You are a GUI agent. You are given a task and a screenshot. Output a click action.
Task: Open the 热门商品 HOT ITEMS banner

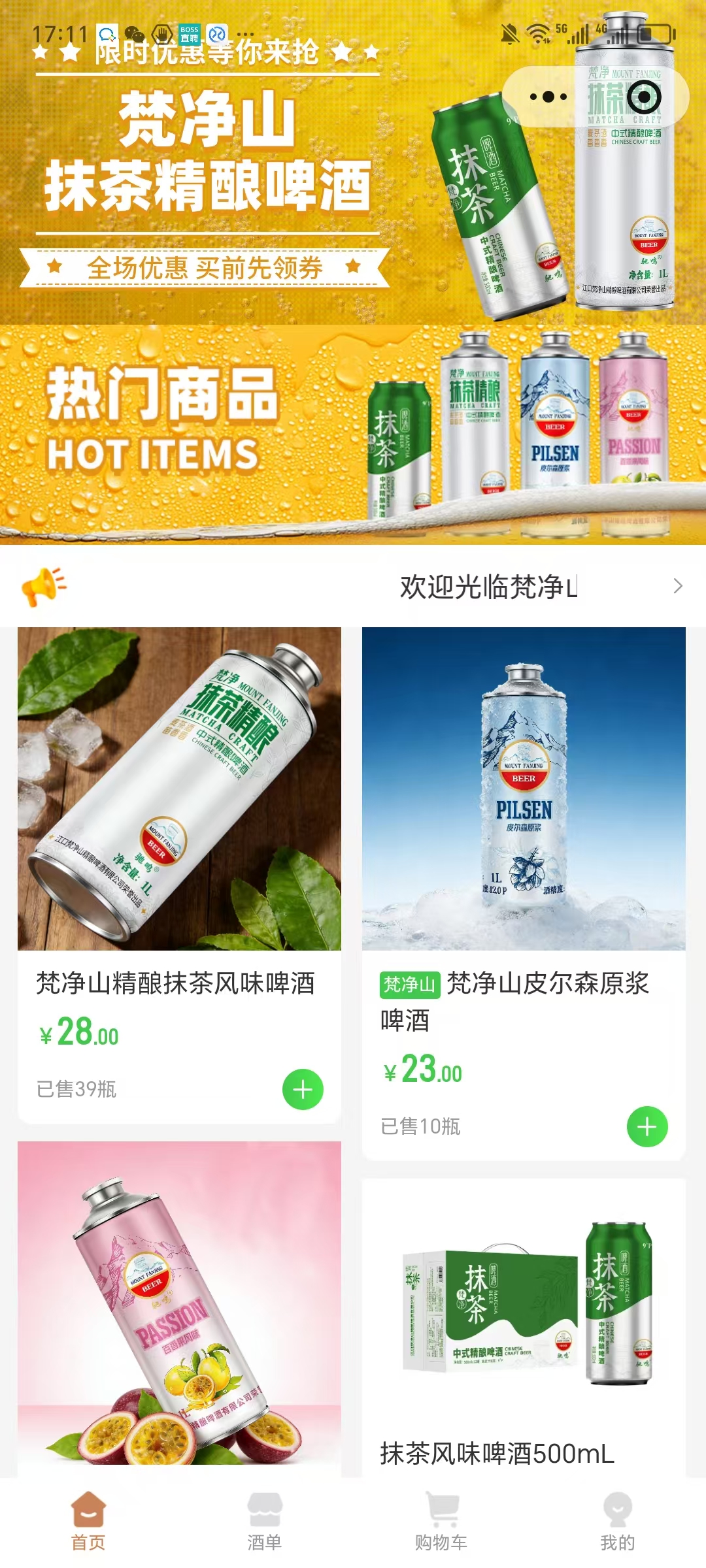pos(353,434)
